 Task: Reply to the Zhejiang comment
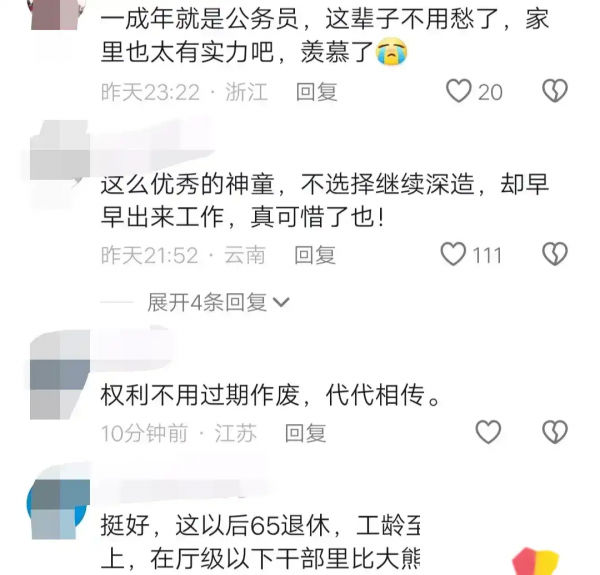317,92
